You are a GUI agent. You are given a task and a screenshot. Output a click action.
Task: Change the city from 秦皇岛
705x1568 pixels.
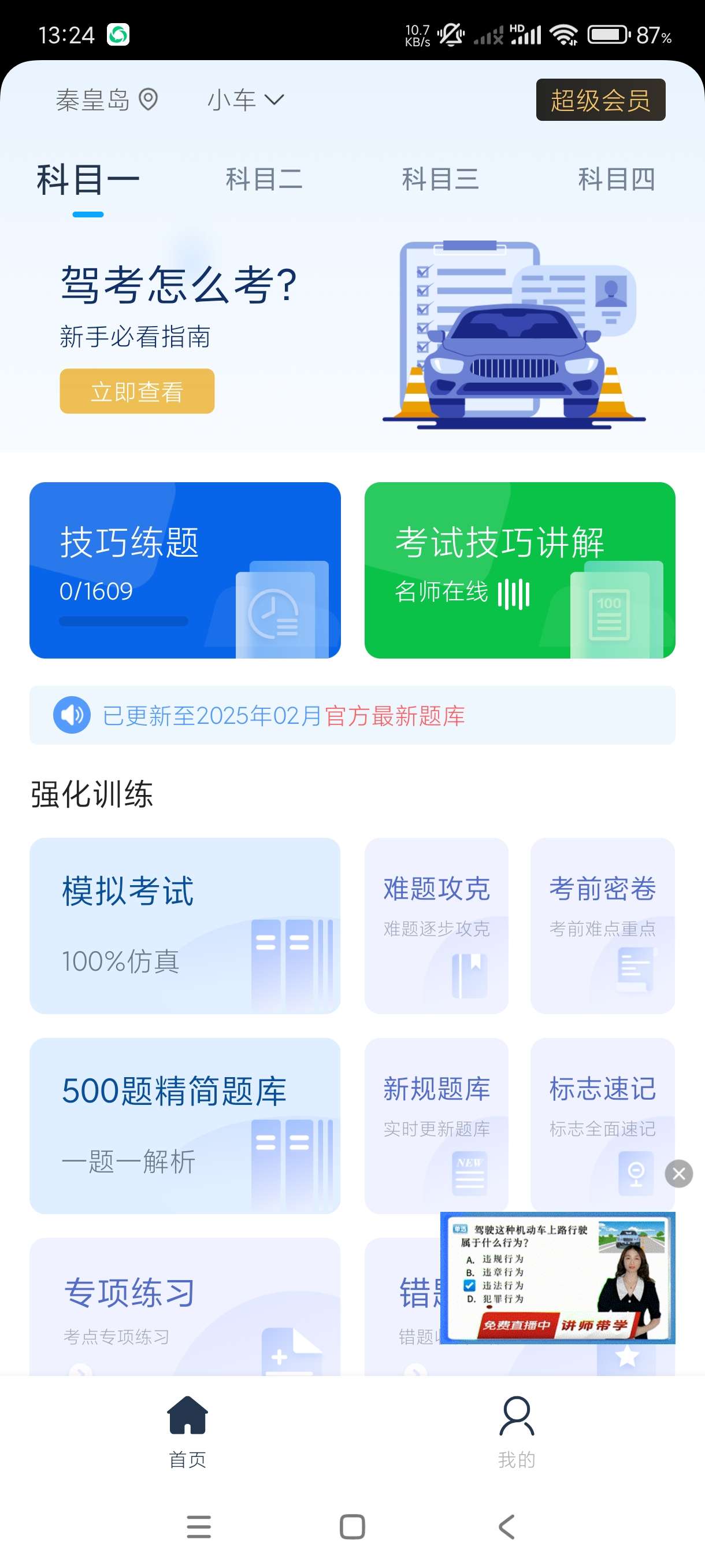click(x=106, y=100)
